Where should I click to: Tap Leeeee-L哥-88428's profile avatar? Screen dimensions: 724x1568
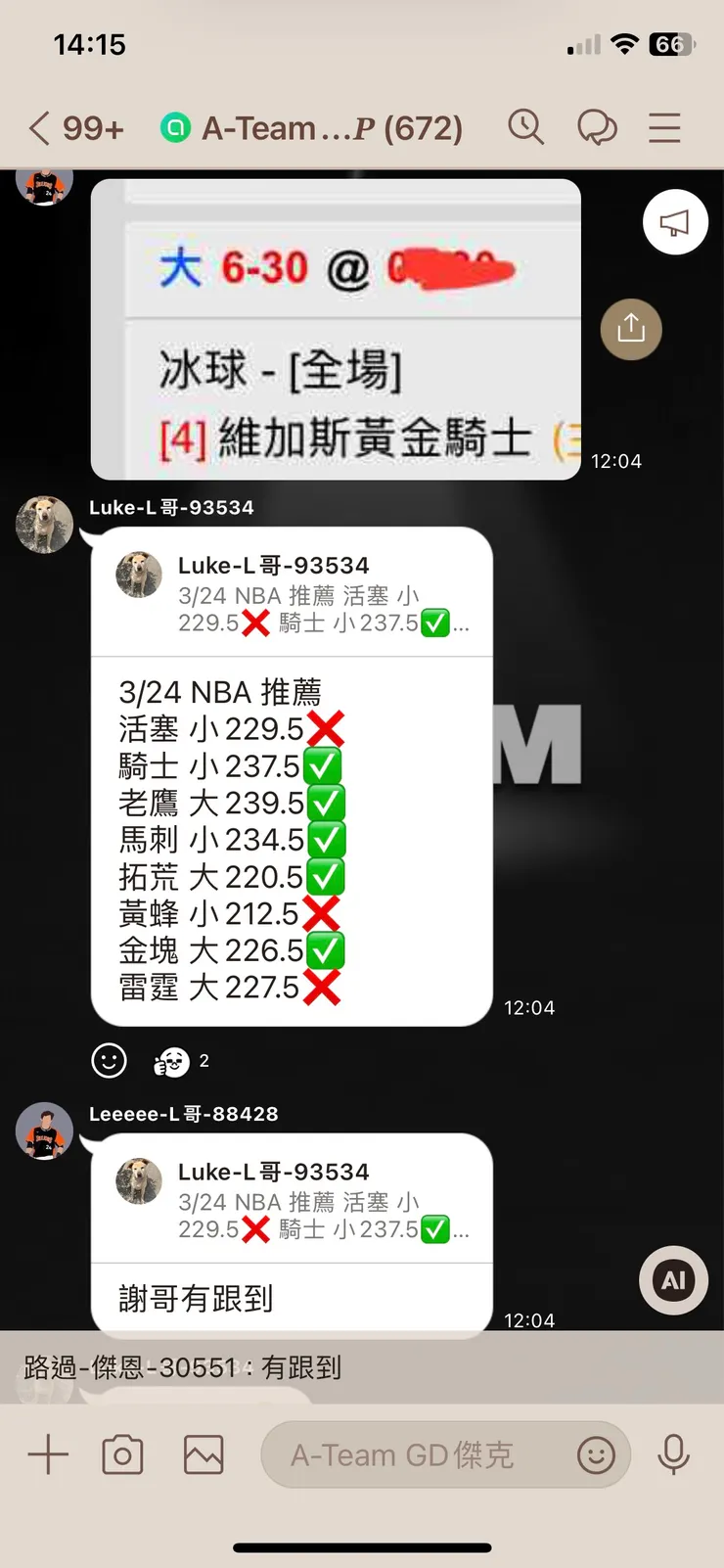[x=44, y=1130]
